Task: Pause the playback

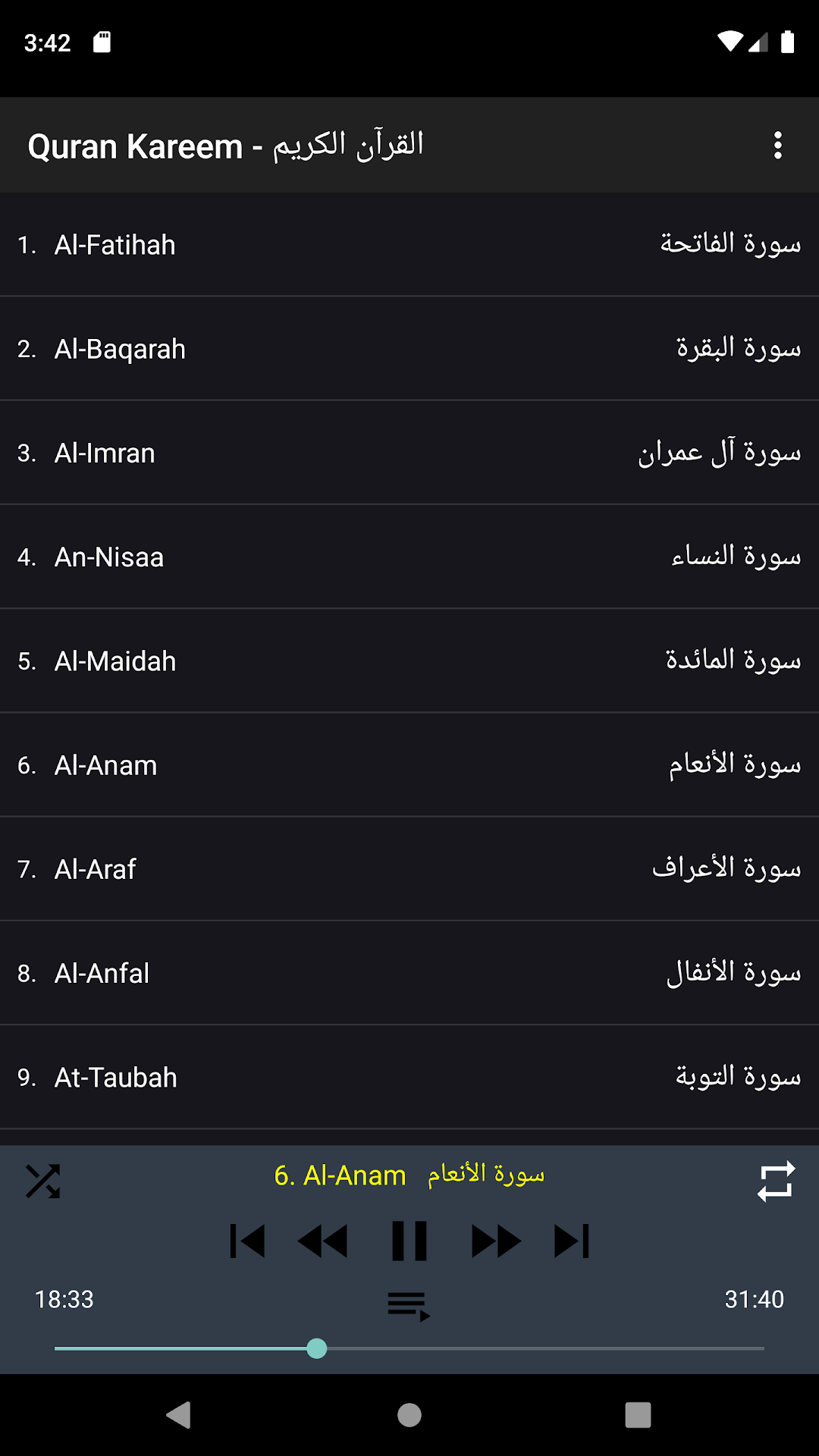Action: point(409,1241)
